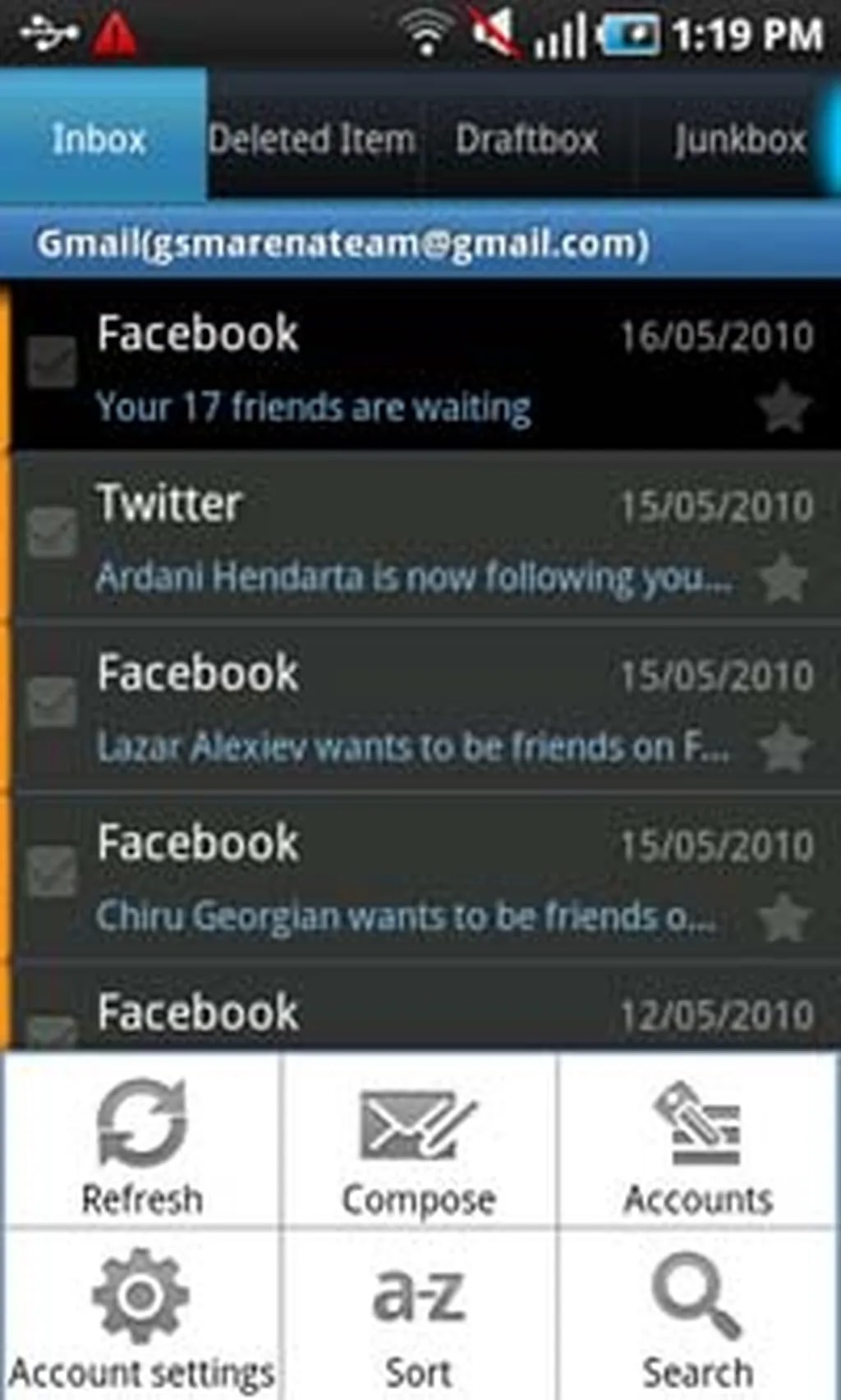The width and height of the screenshot is (841, 1400).
Task: Open Facebook email about Lazar Alexiev
Action: [411, 709]
